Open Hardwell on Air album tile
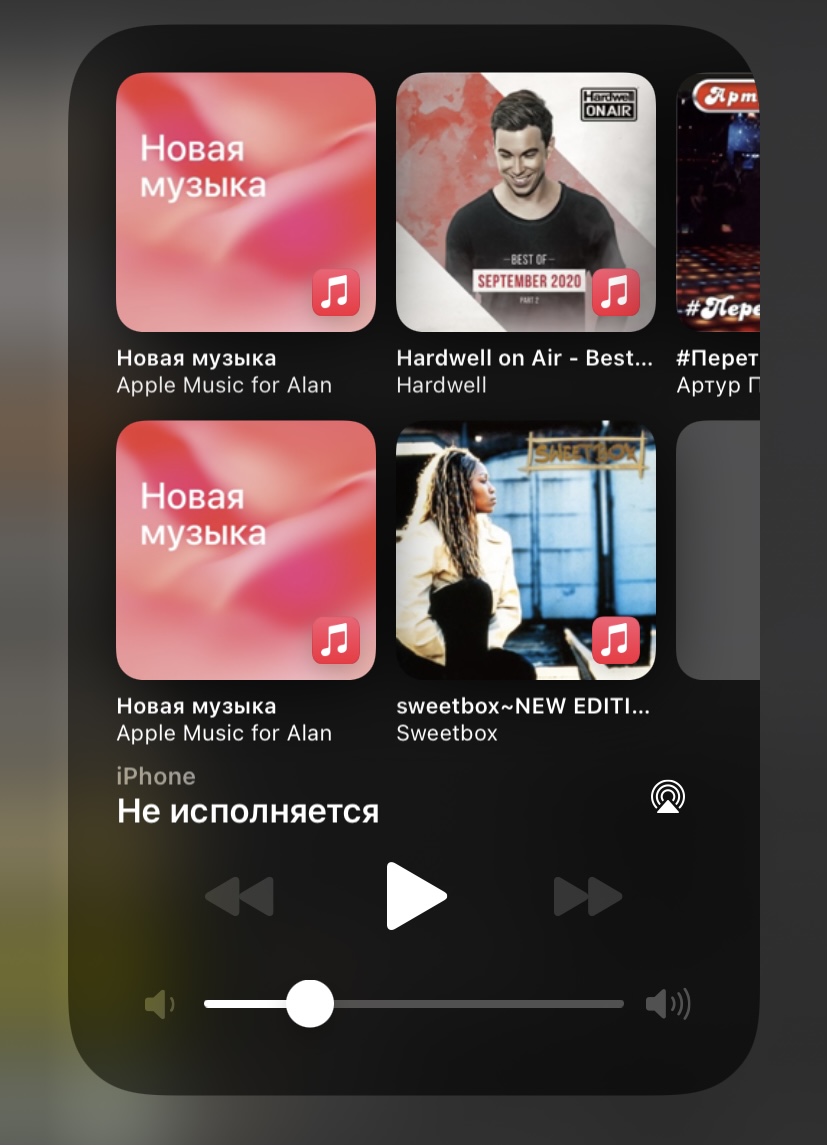Screen dimensions: 827x1145 pyautogui.click(x=526, y=202)
